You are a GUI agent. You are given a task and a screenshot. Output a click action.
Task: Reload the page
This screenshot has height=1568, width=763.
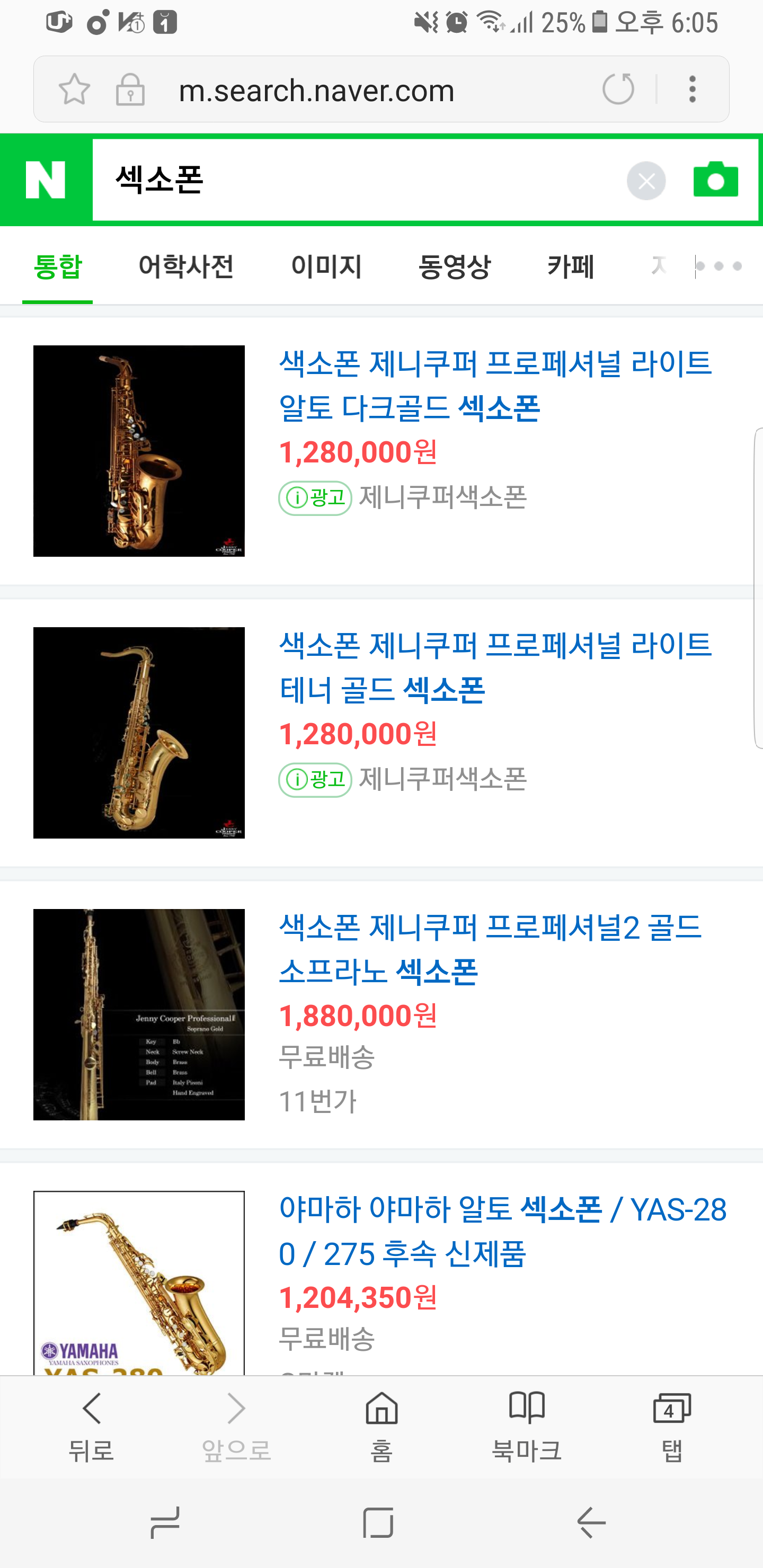[x=618, y=90]
